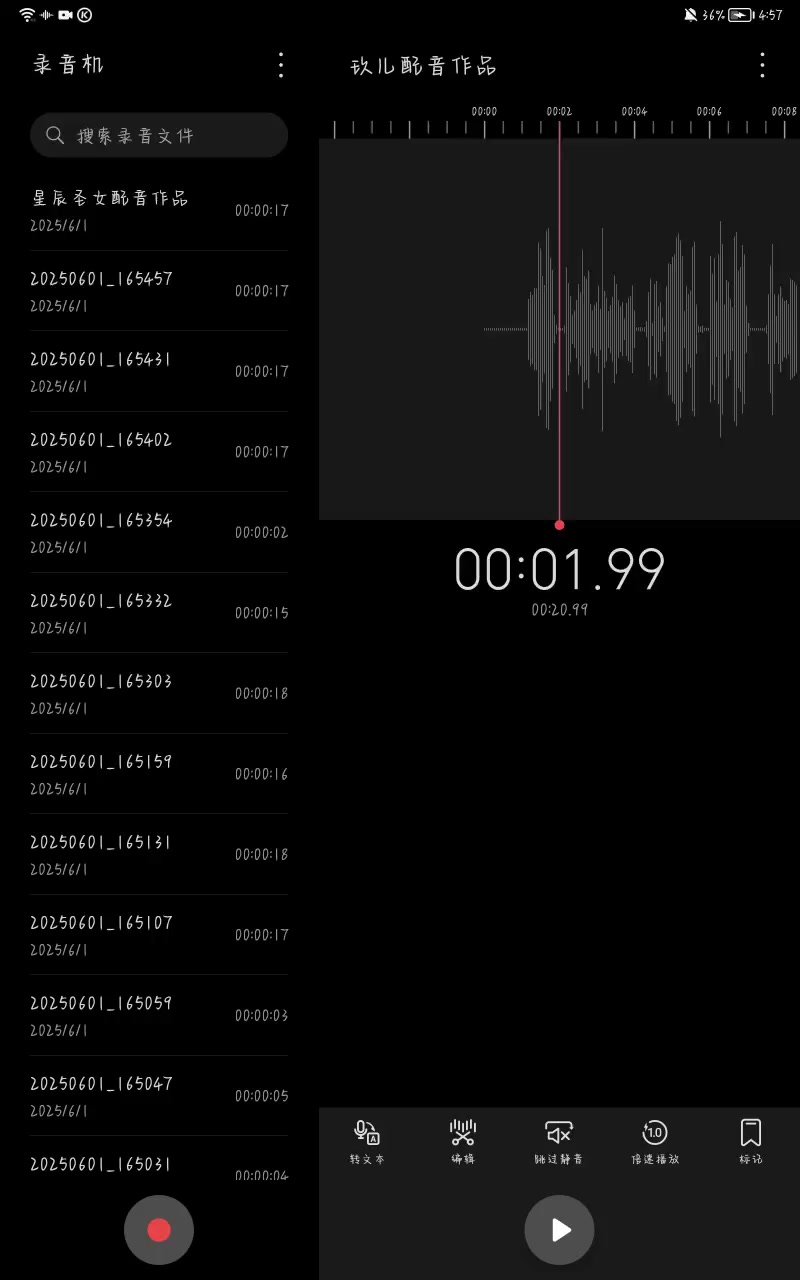Open the 2-second recording 20250601_165354

click(x=159, y=532)
